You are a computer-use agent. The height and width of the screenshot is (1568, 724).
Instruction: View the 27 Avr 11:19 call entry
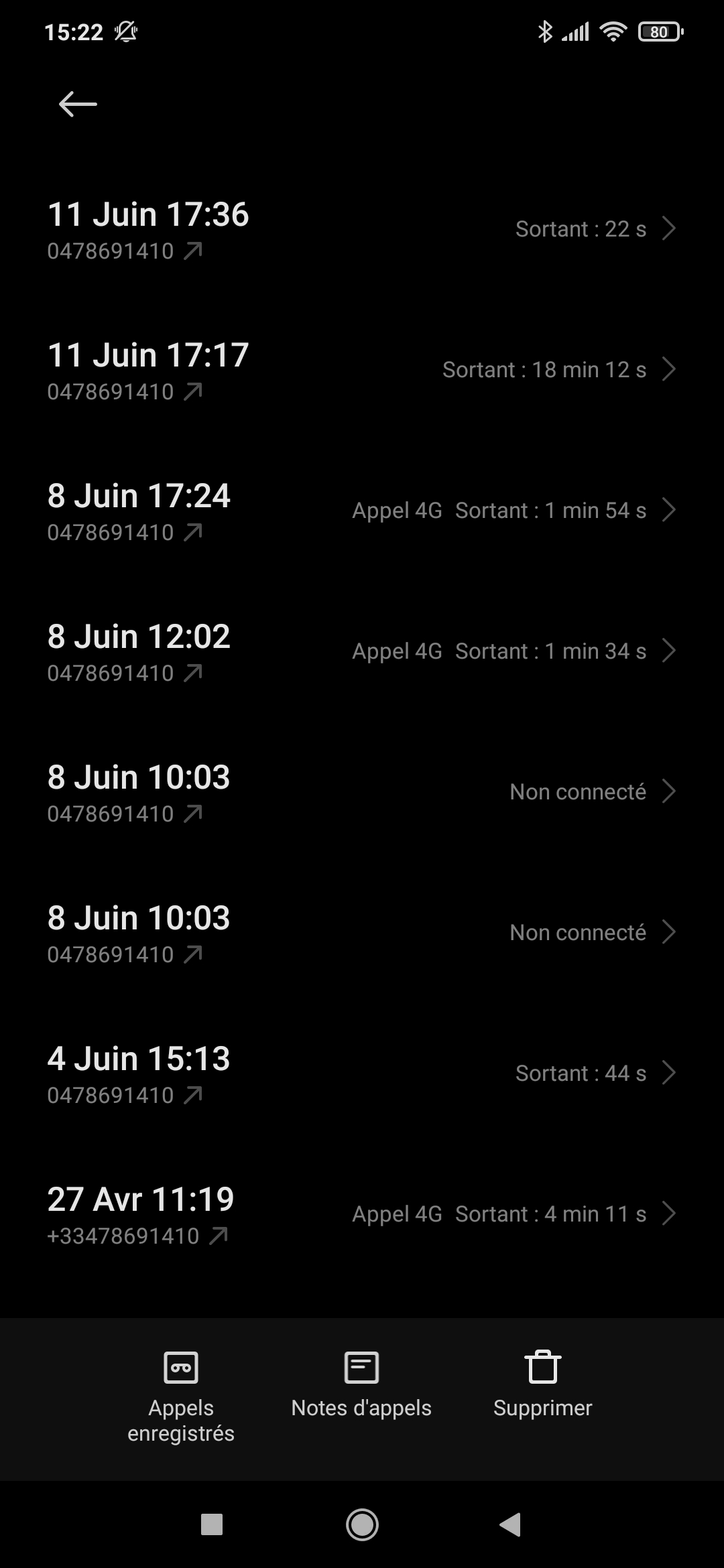362,1214
